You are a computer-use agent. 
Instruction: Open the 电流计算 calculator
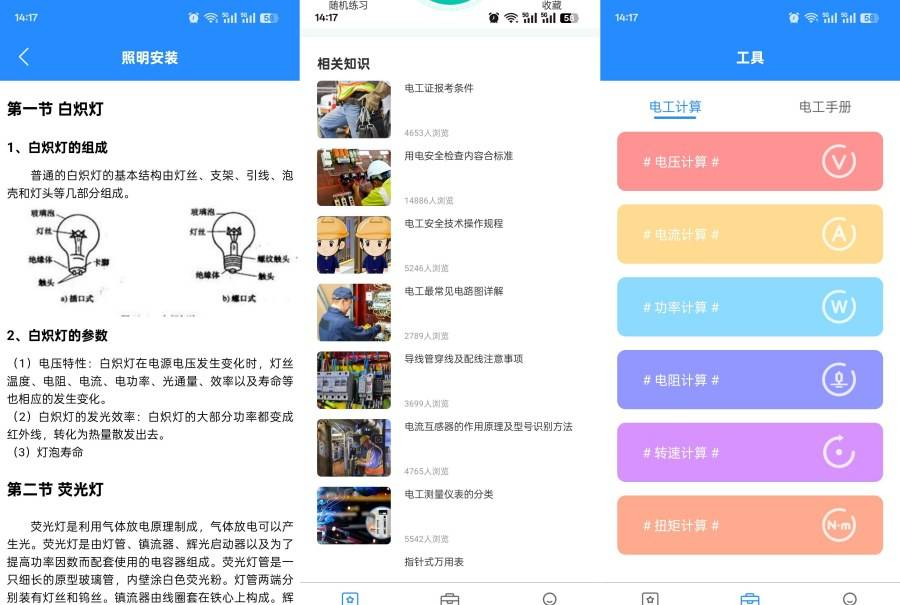749,234
